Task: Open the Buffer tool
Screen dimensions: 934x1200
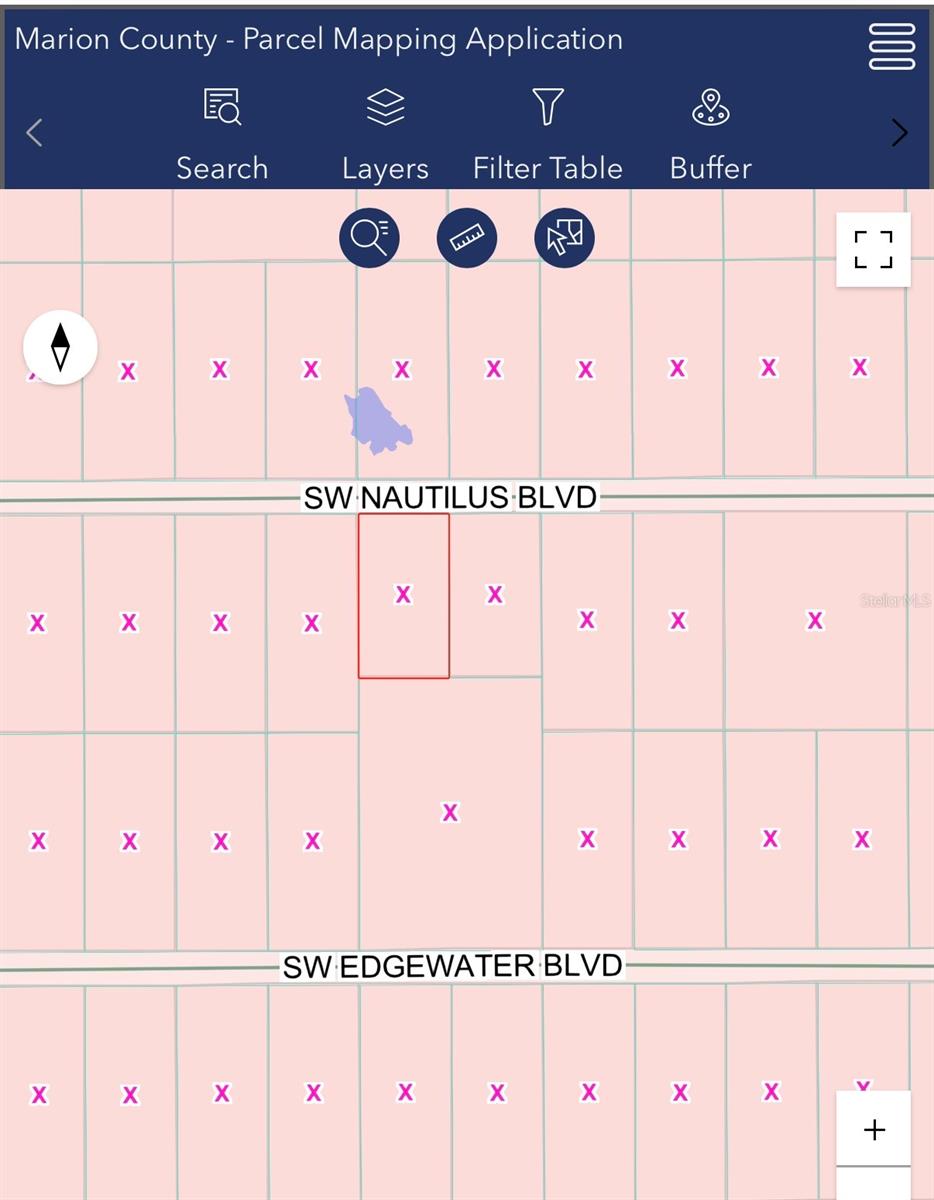Action: (710, 135)
